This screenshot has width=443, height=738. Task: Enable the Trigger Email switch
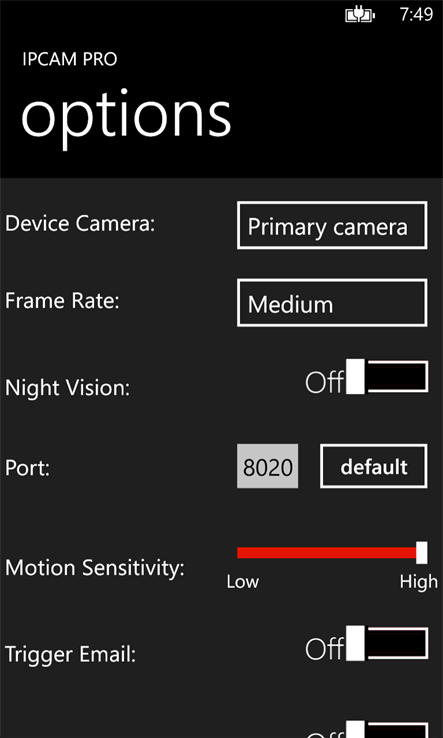coord(387,643)
